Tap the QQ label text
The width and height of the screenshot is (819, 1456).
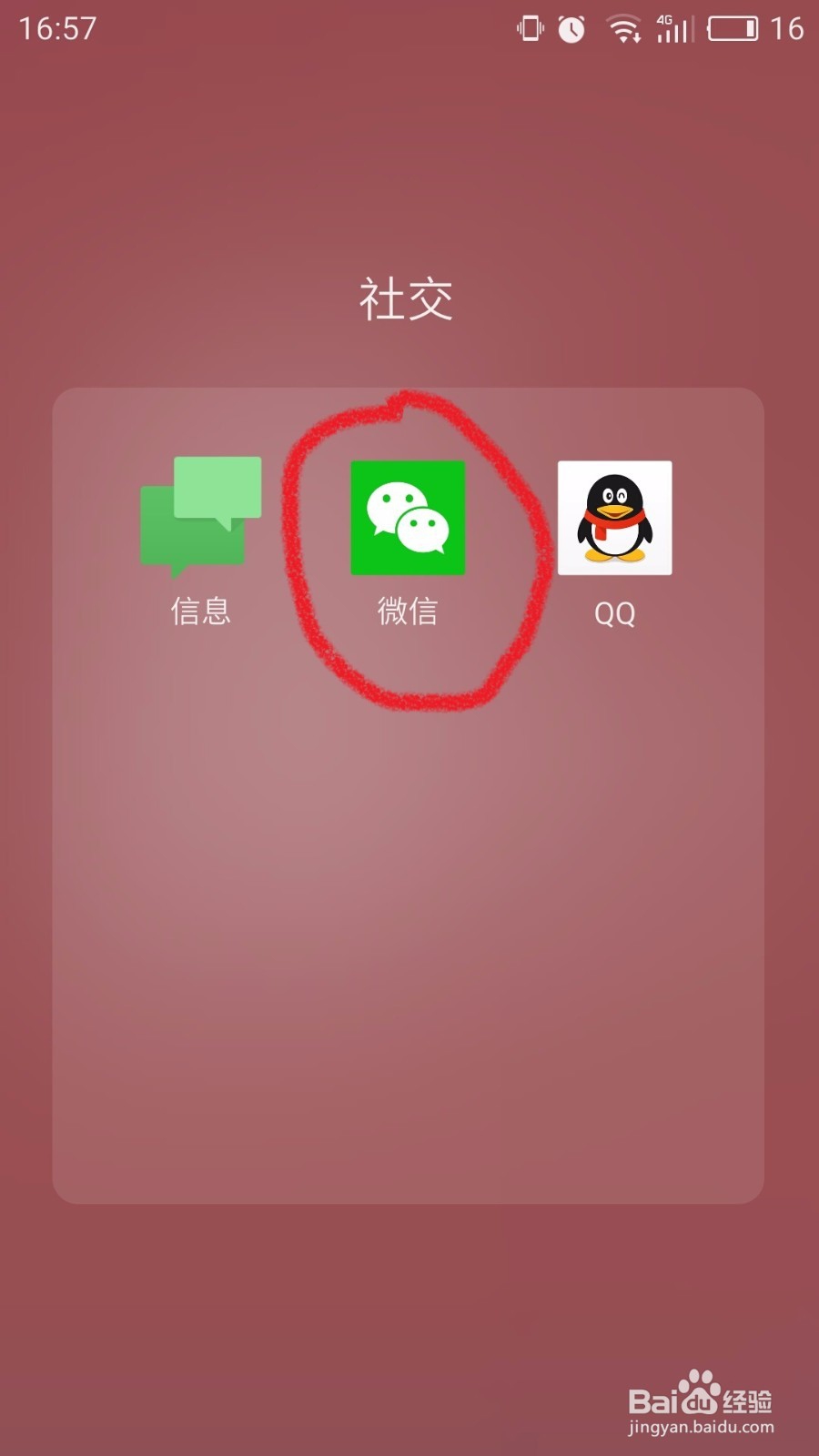click(x=615, y=612)
